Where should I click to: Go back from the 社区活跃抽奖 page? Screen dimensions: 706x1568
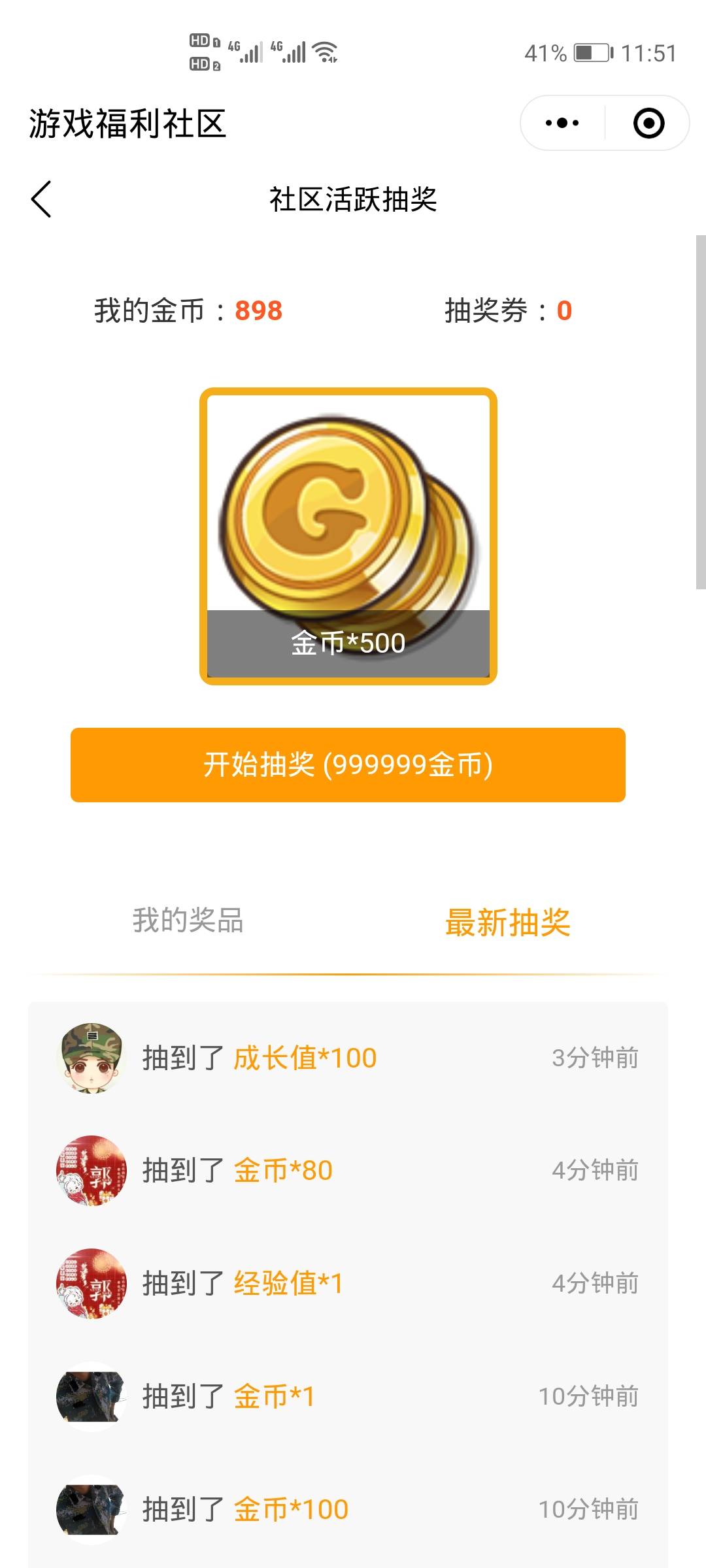click(41, 199)
